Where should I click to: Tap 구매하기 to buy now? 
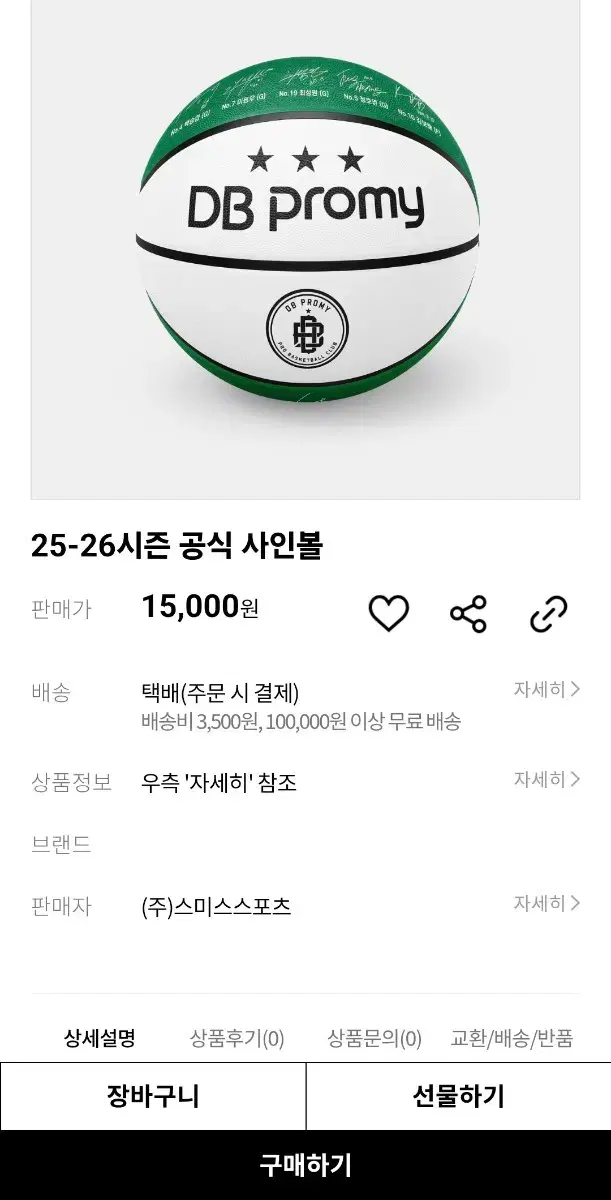point(305,1165)
